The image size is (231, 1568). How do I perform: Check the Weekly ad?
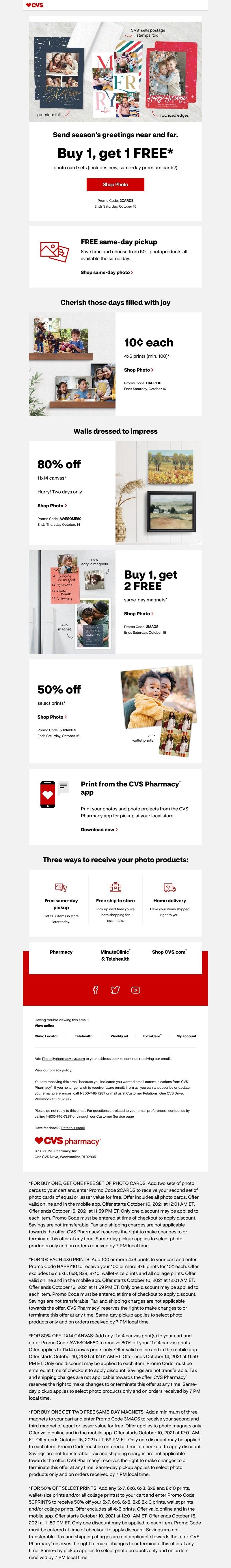click(120, 1036)
